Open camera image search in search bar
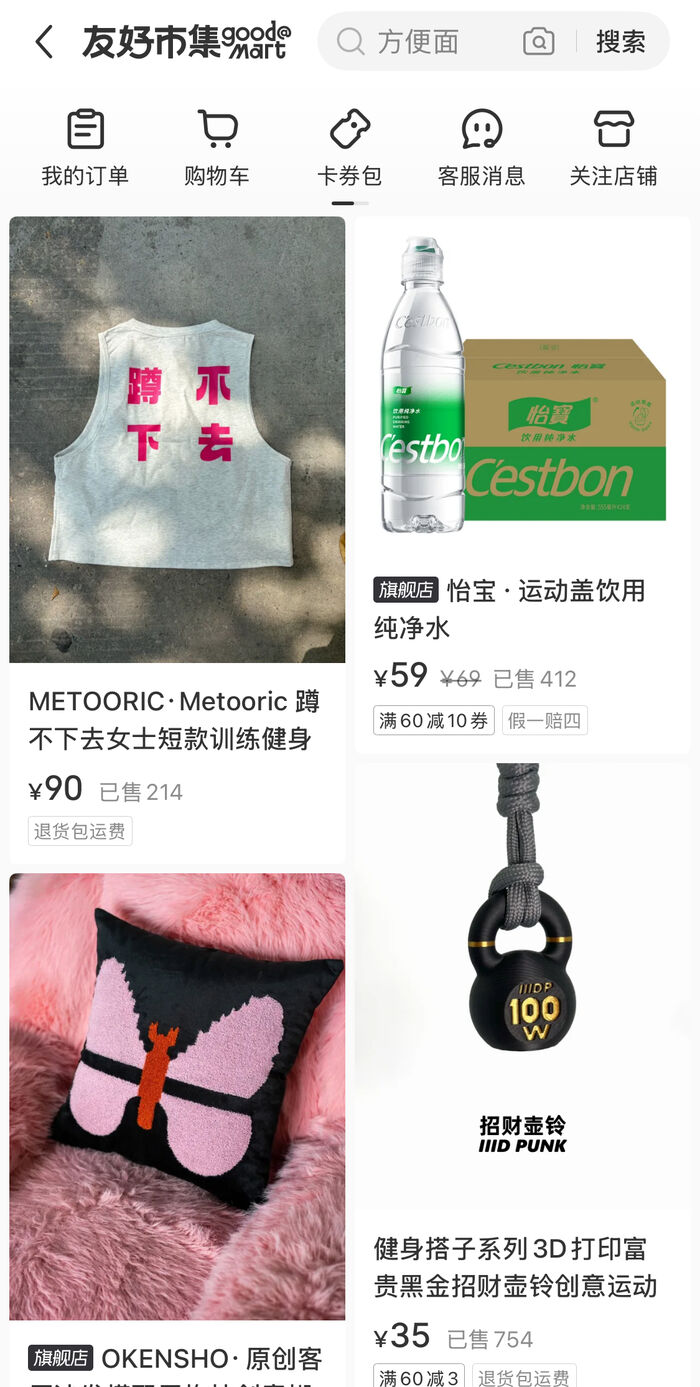The height and width of the screenshot is (1387, 700). tap(538, 42)
